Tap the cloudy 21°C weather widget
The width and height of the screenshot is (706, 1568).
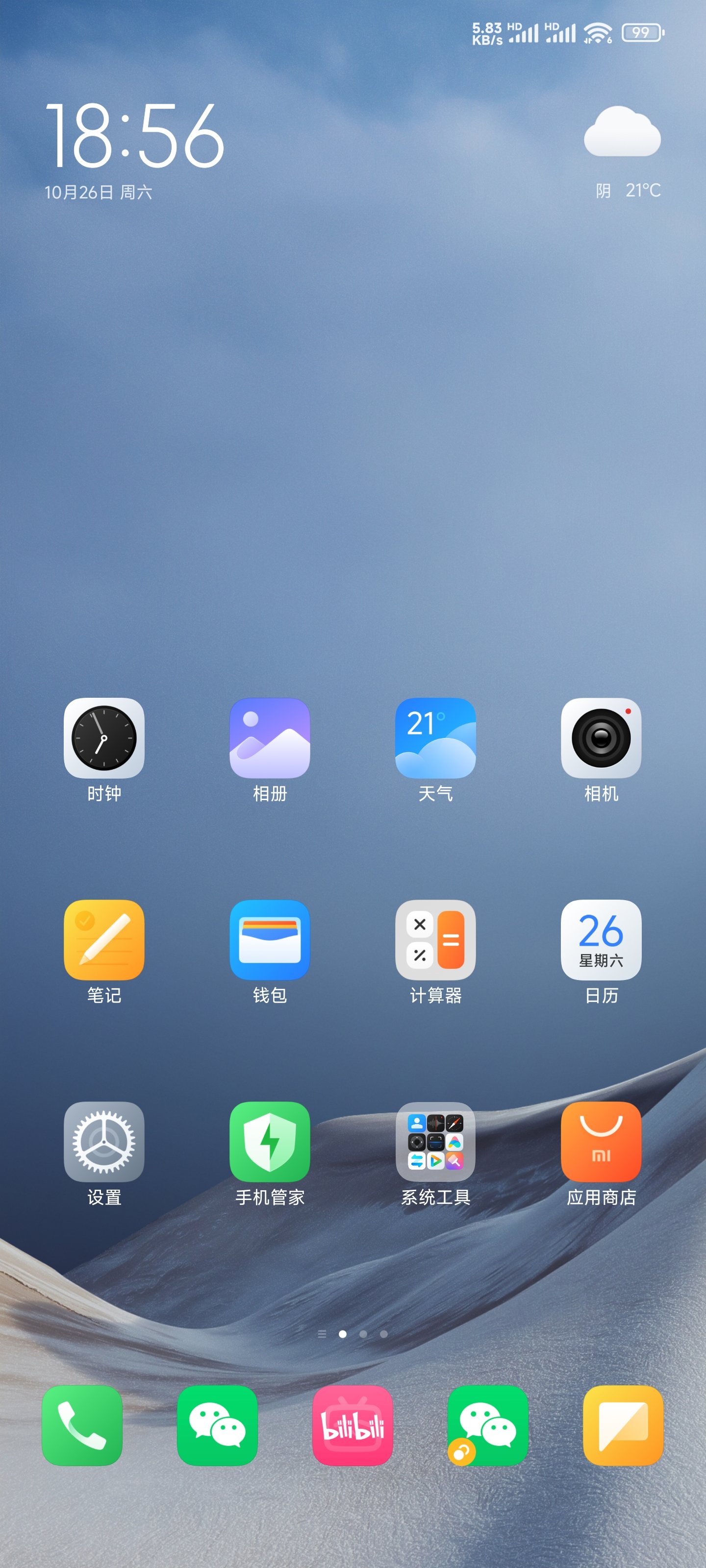coord(623,152)
